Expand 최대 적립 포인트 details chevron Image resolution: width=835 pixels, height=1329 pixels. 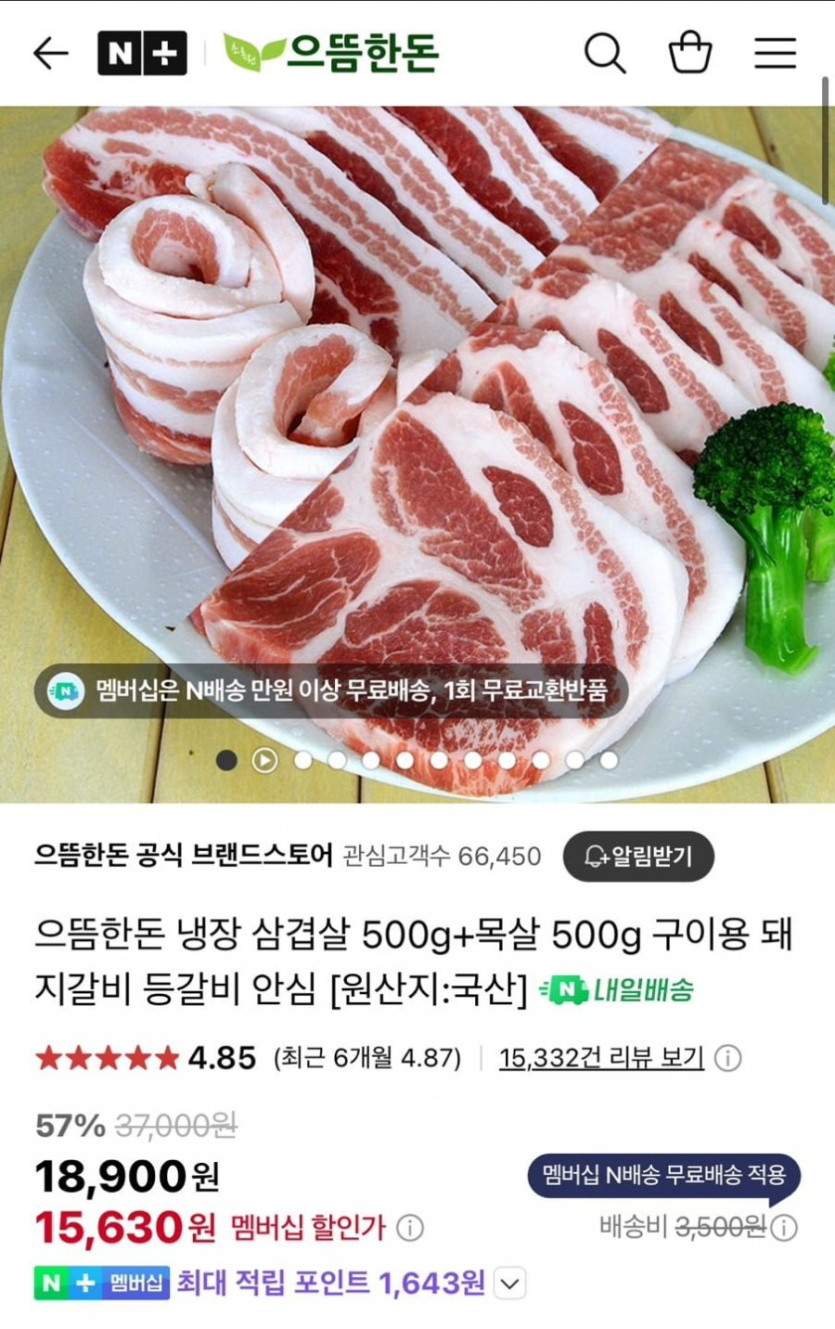point(511,1283)
